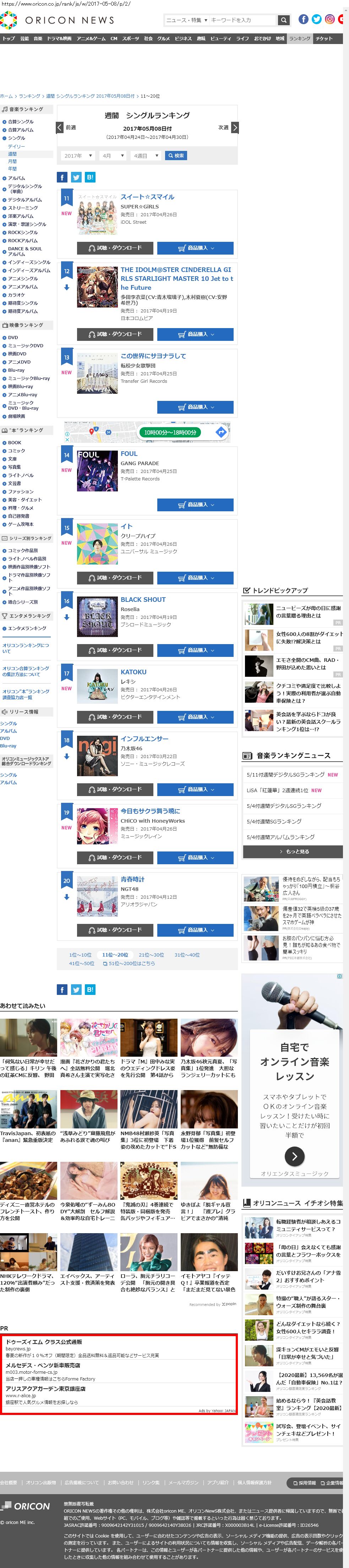Select アルバム in the music ranking sidebar
This screenshot has height=1568, width=349.
[x=16, y=178]
